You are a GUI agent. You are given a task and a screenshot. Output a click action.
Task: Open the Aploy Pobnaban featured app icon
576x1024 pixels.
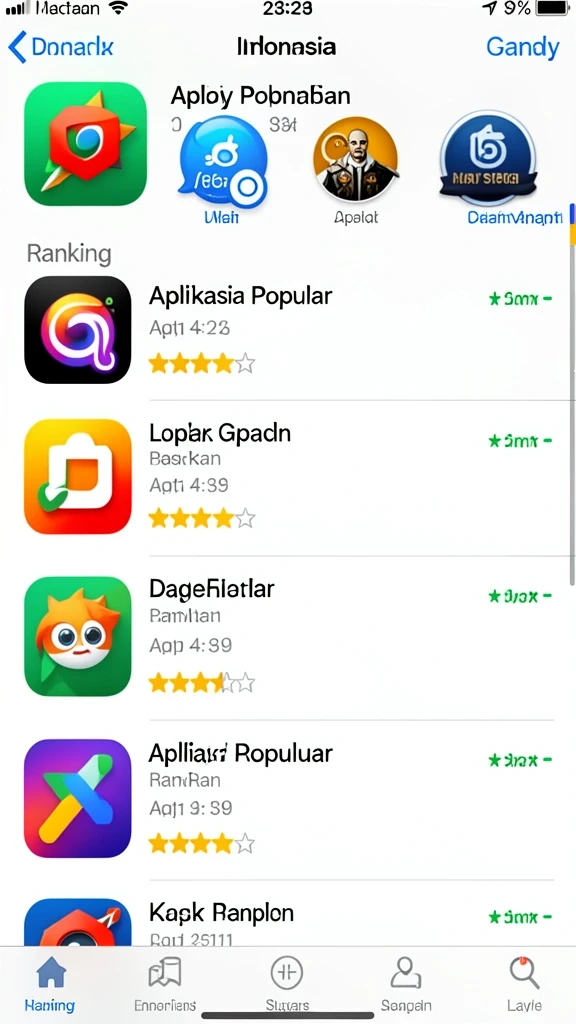(x=86, y=144)
